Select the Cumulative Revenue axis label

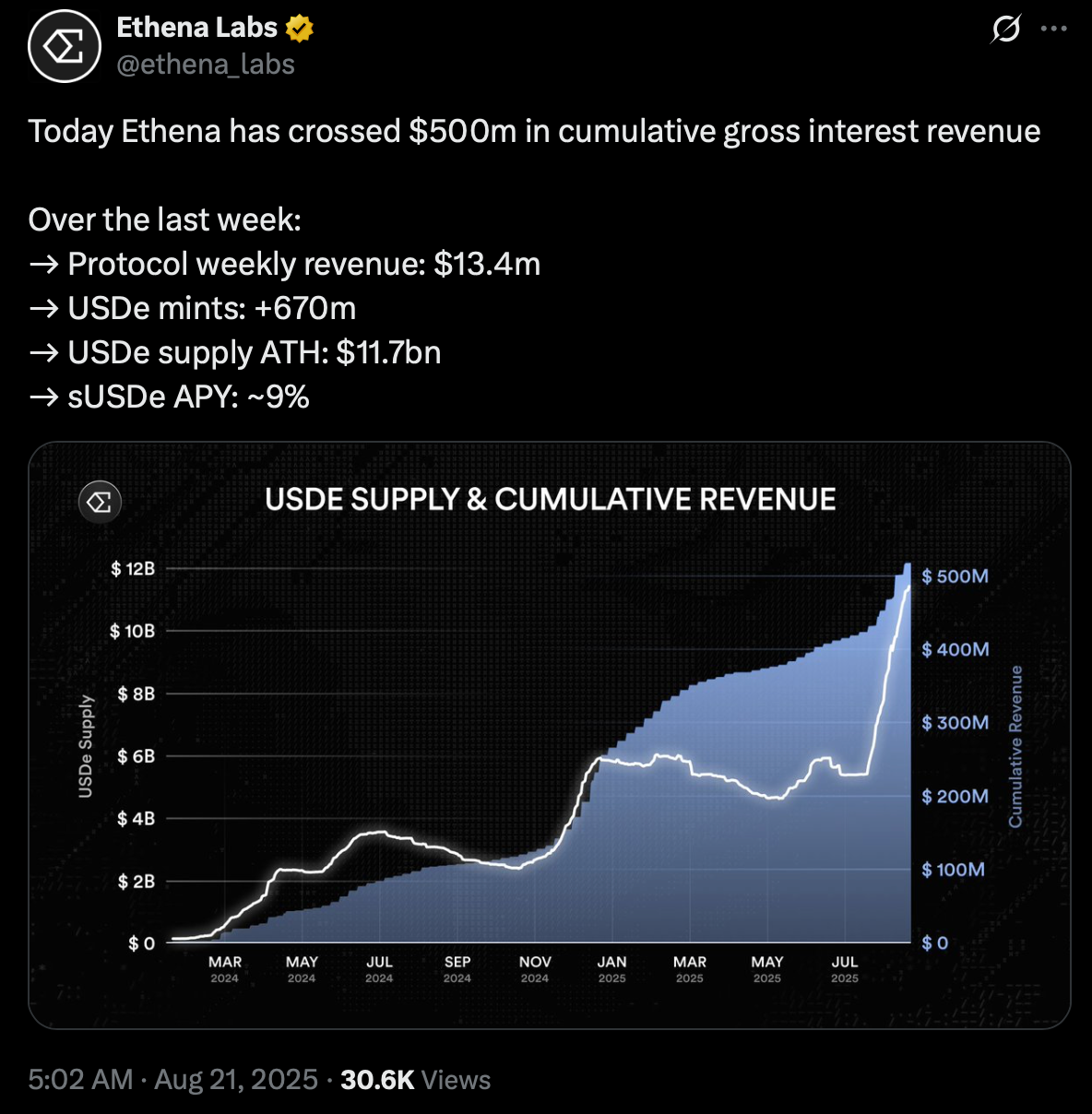[x=1018, y=747]
